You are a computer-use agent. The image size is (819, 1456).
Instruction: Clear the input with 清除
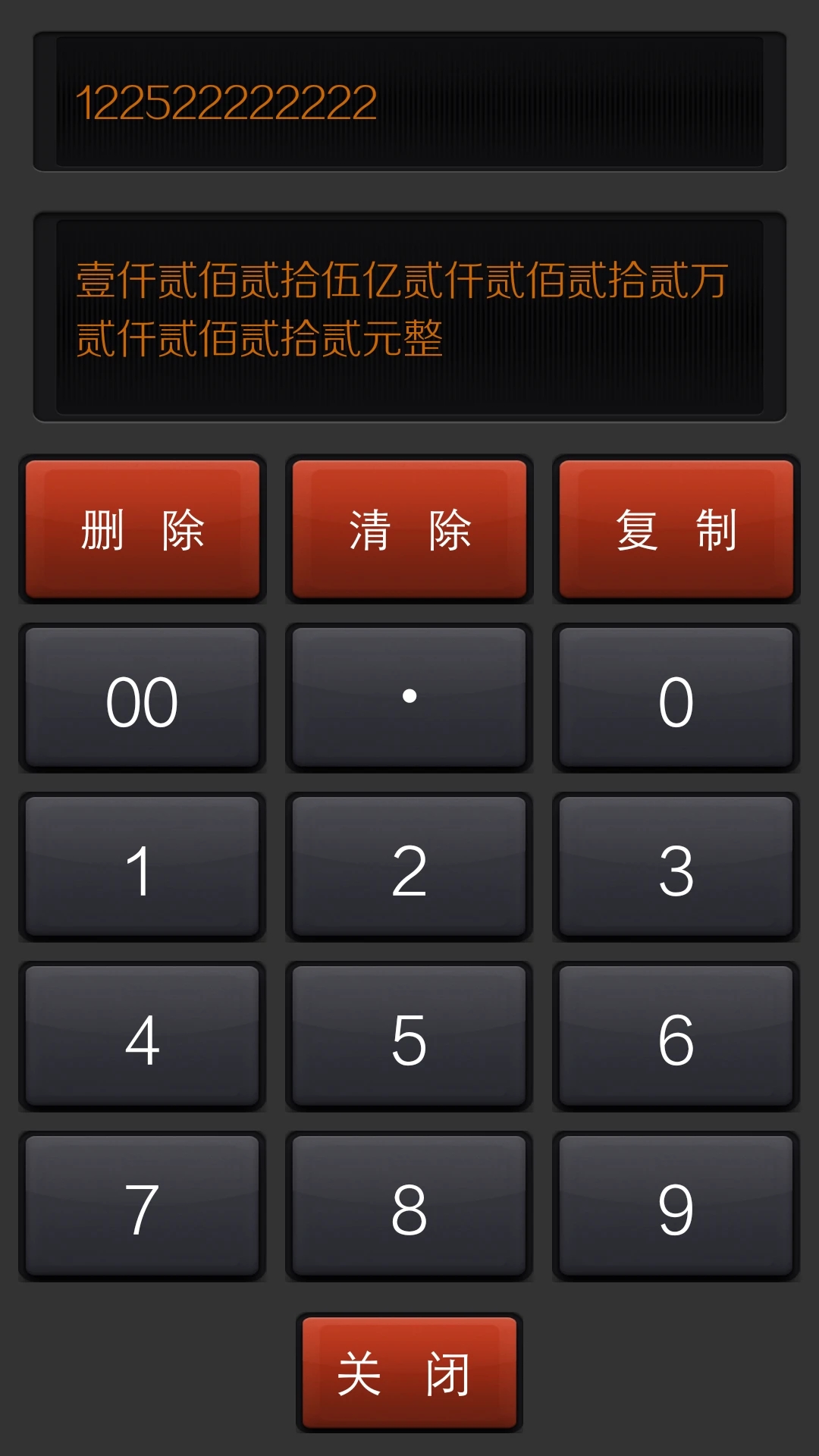click(409, 529)
